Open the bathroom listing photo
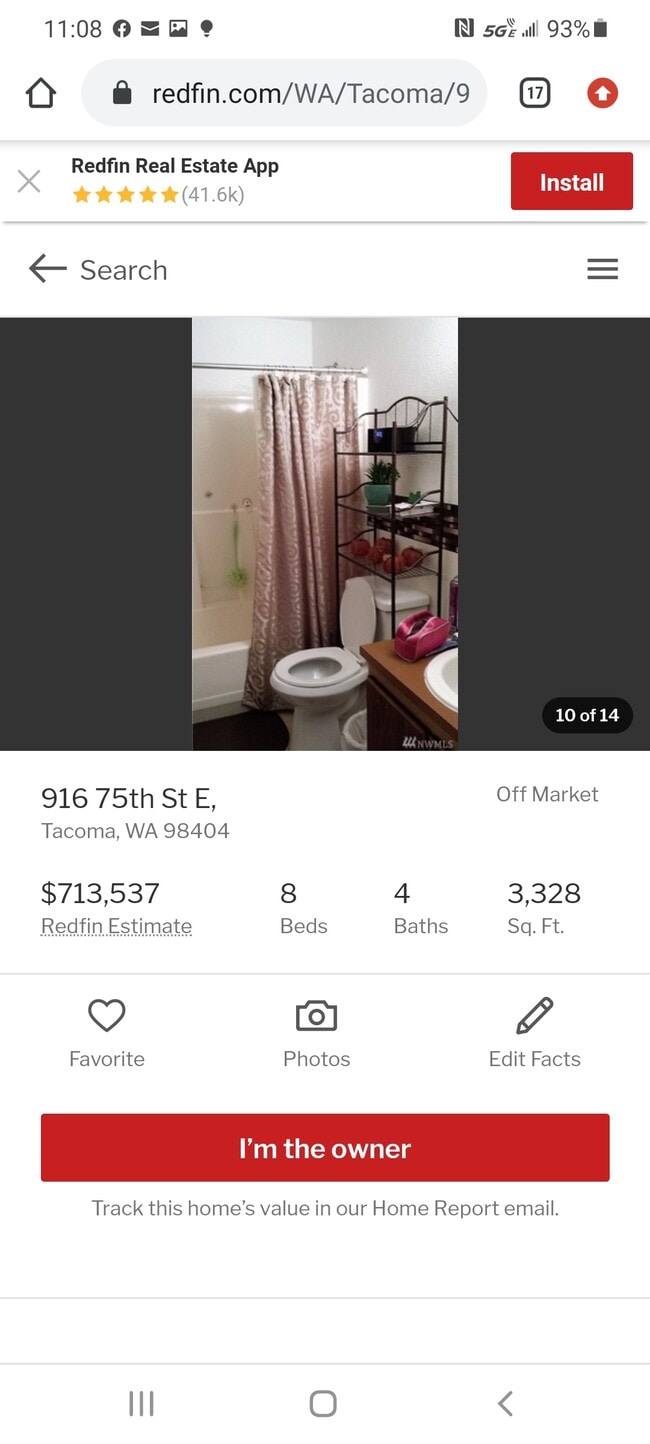The height and width of the screenshot is (1444, 650). (325, 534)
